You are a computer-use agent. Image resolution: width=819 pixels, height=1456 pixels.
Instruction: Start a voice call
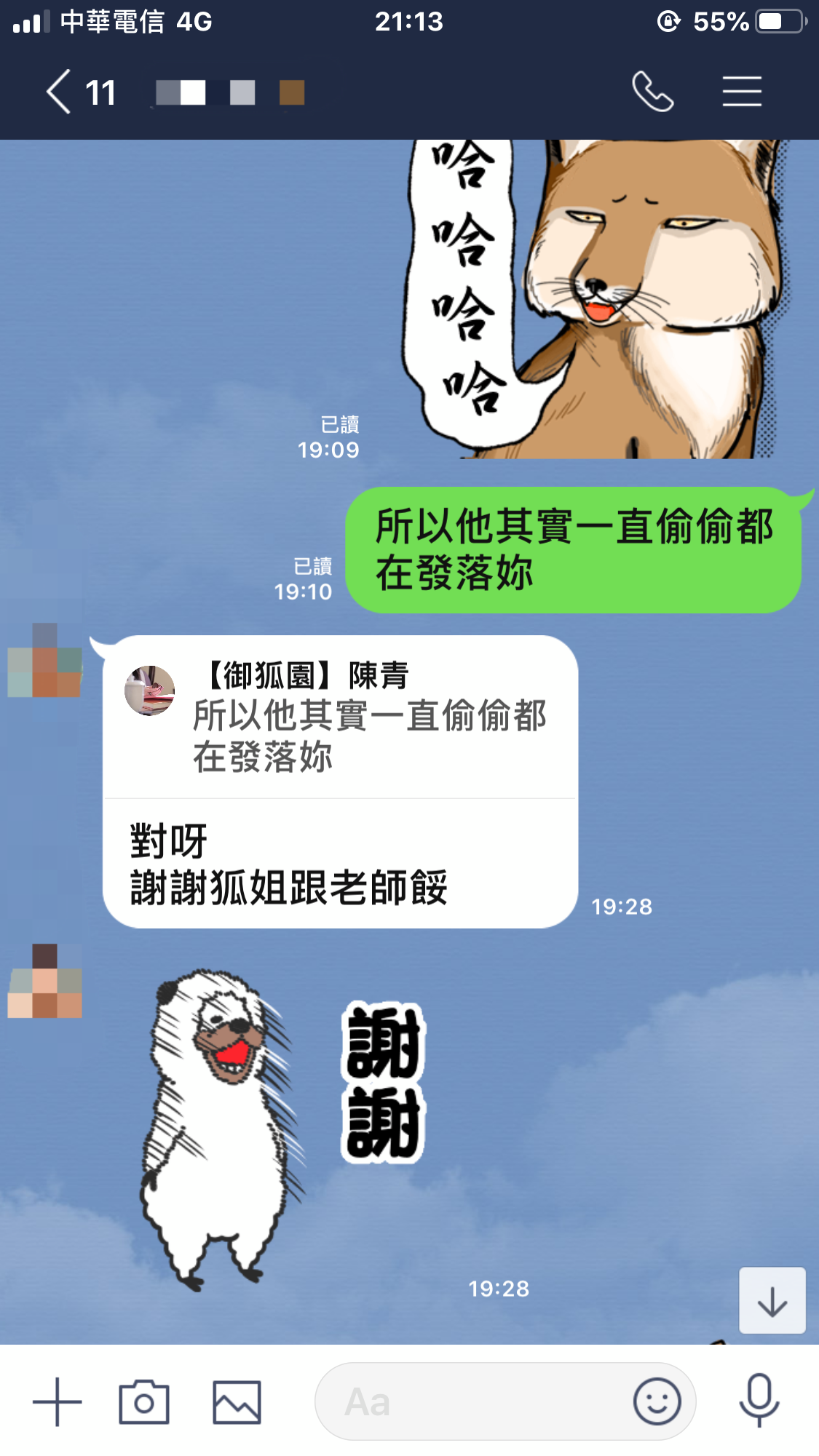pyautogui.click(x=652, y=92)
